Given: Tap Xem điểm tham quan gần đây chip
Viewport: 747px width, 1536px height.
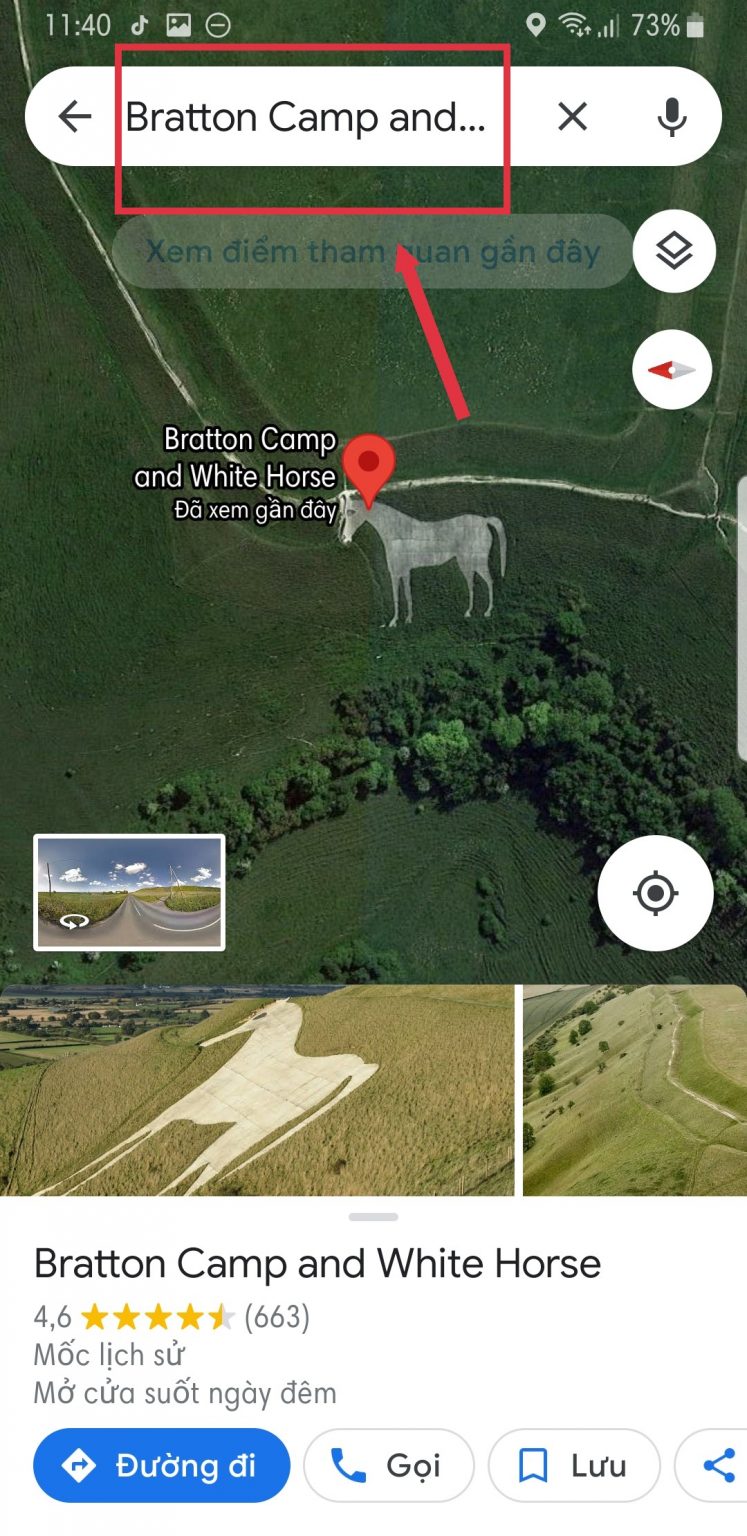Looking at the screenshot, I should (372, 251).
